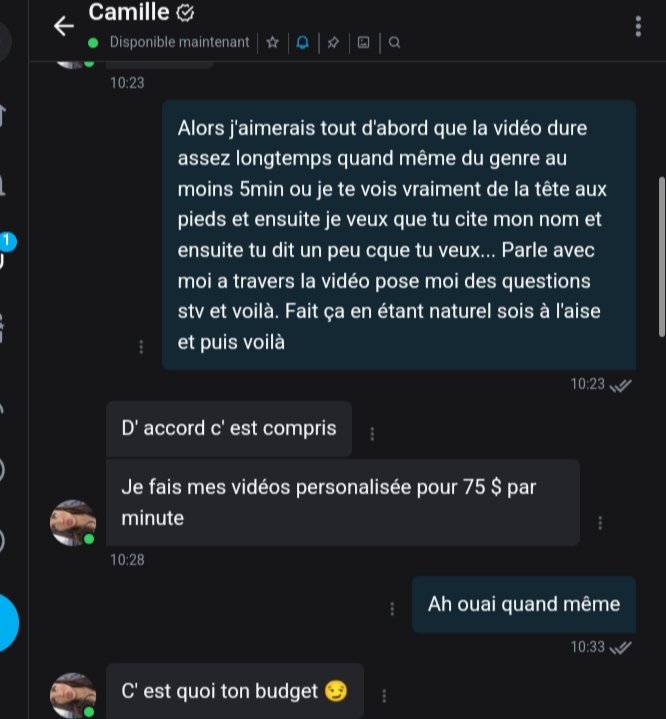Open options for 'C' est quoi ton budget'
This screenshot has height=719, width=666.
pos(384,695)
